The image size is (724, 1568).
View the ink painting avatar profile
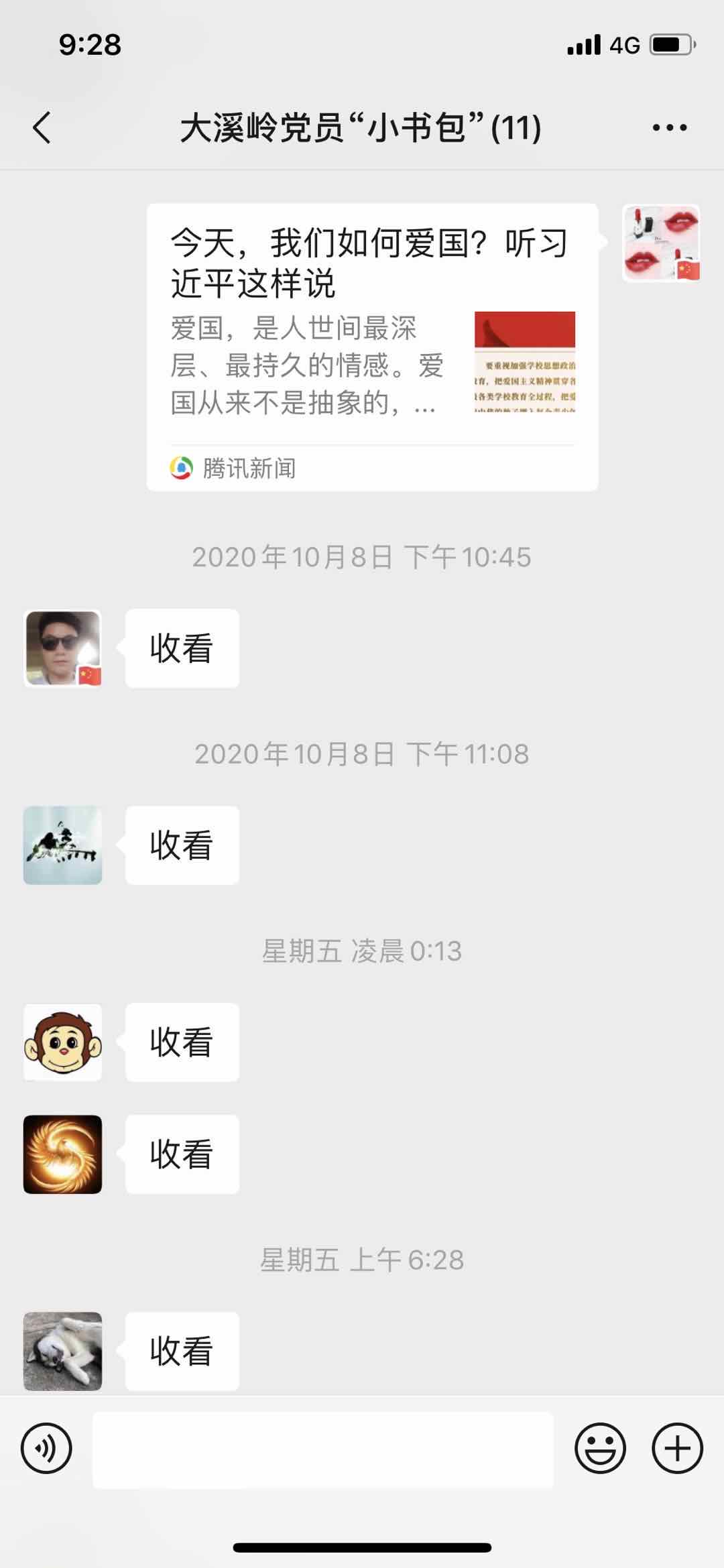(63, 845)
